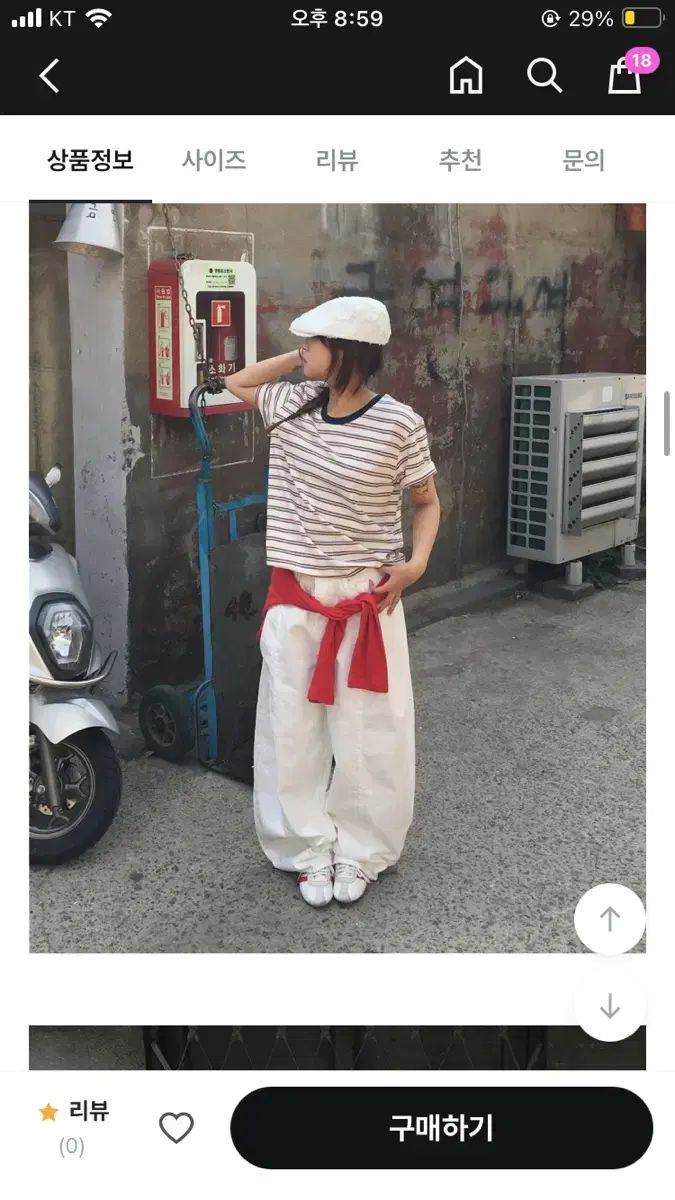
Task: Jump to bottom with the down arrow button
Action: [x=610, y=1006]
